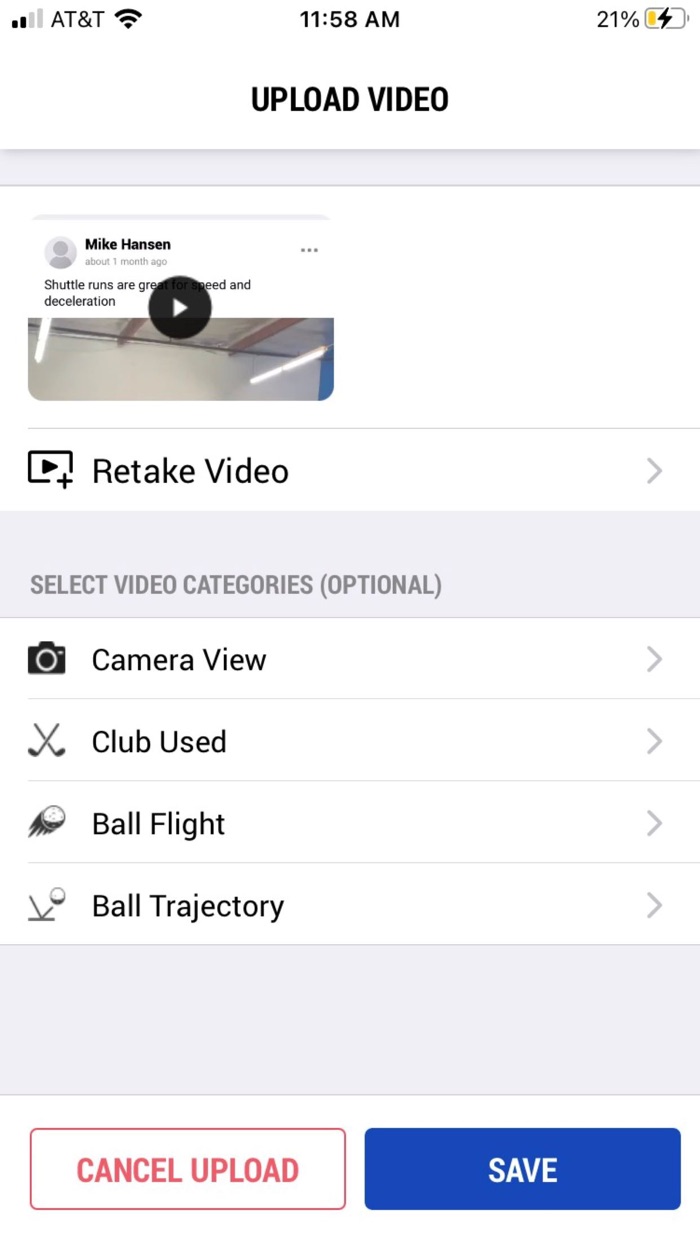The image size is (700, 1244).
Task: Play the uploaded video preview
Action: [180, 307]
